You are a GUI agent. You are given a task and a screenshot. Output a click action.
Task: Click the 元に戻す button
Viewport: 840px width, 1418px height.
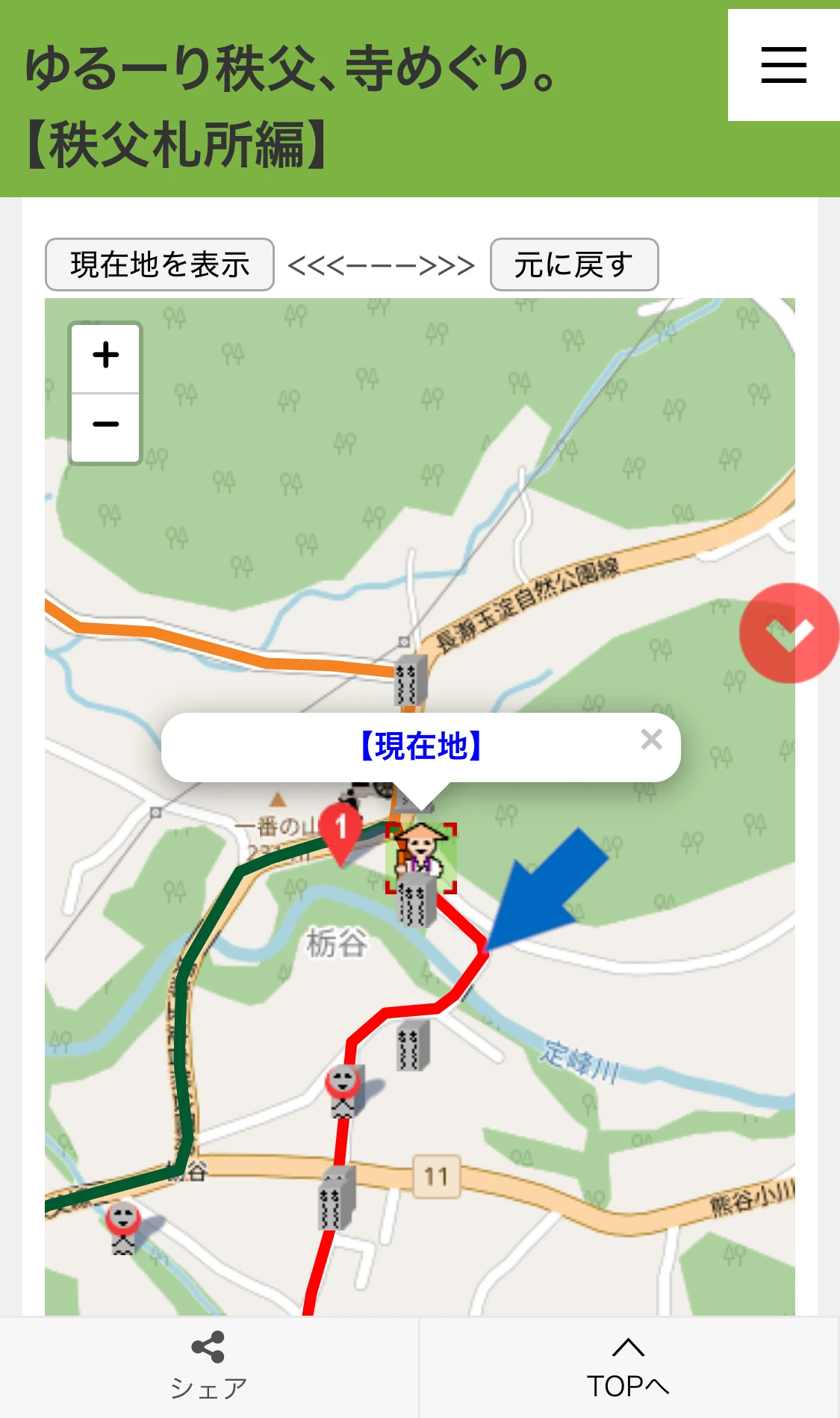pyautogui.click(x=572, y=264)
